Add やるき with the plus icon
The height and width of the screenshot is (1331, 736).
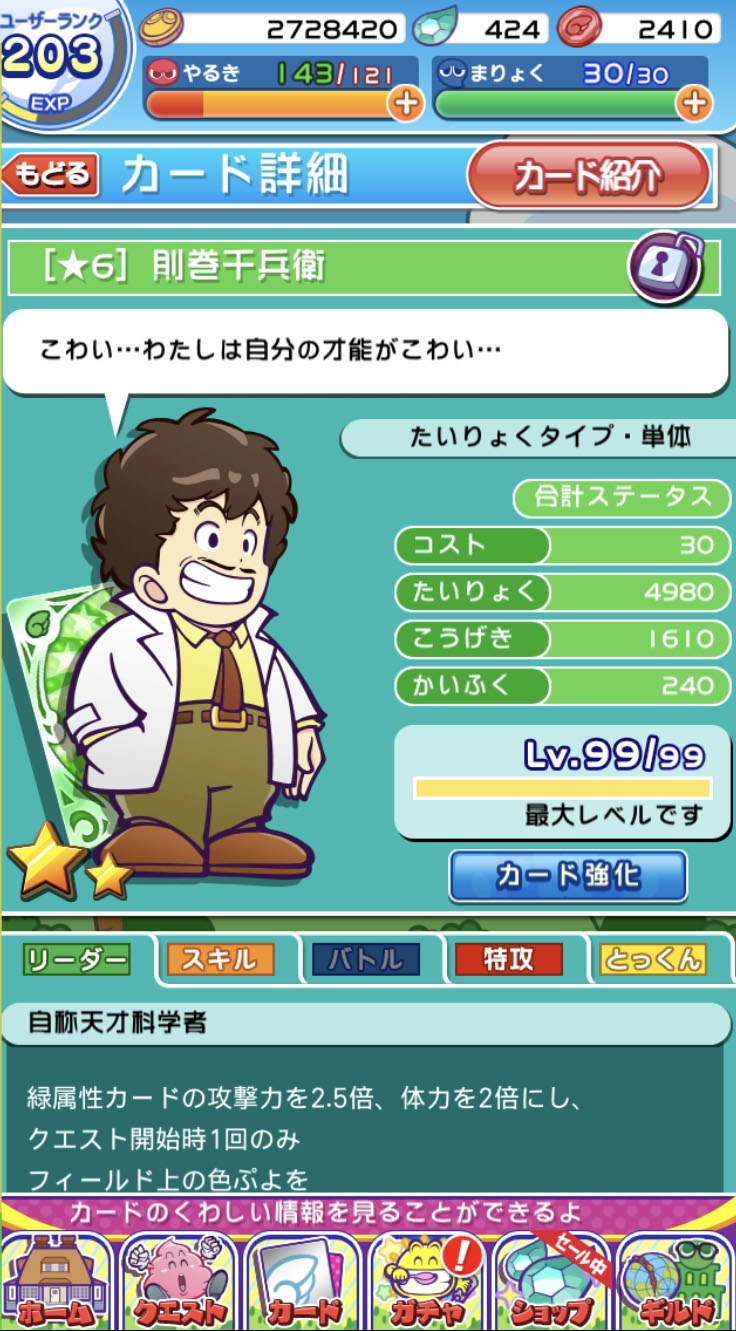tap(405, 103)
